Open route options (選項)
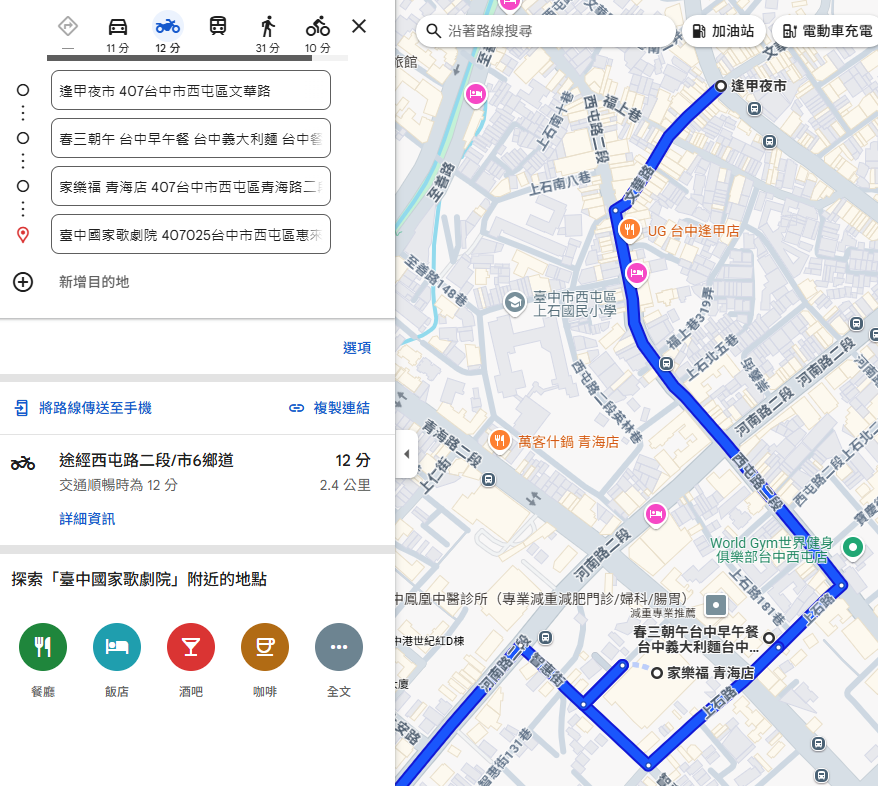The width and height of the screenshot is (878, 786). [x=357, y=348]
